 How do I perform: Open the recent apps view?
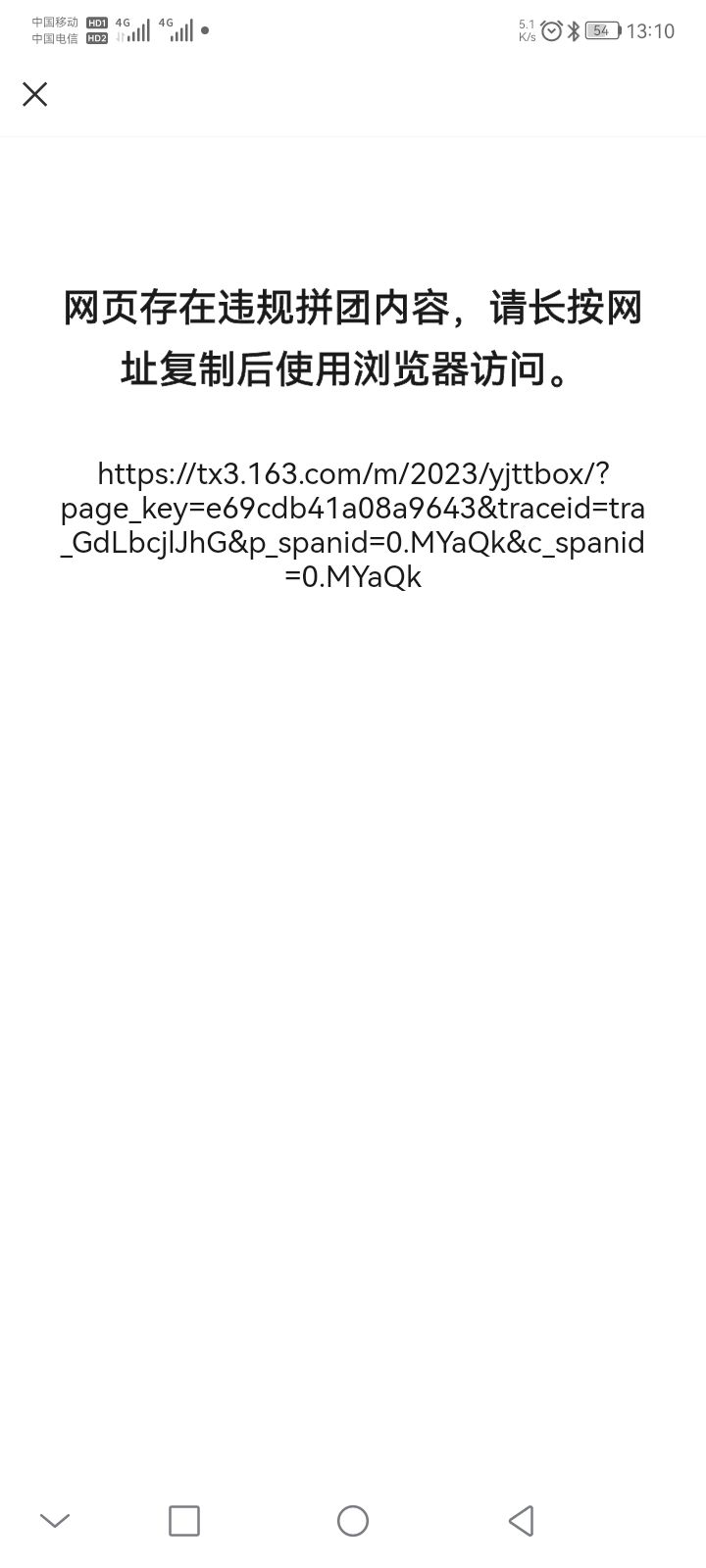point(184,1521)
